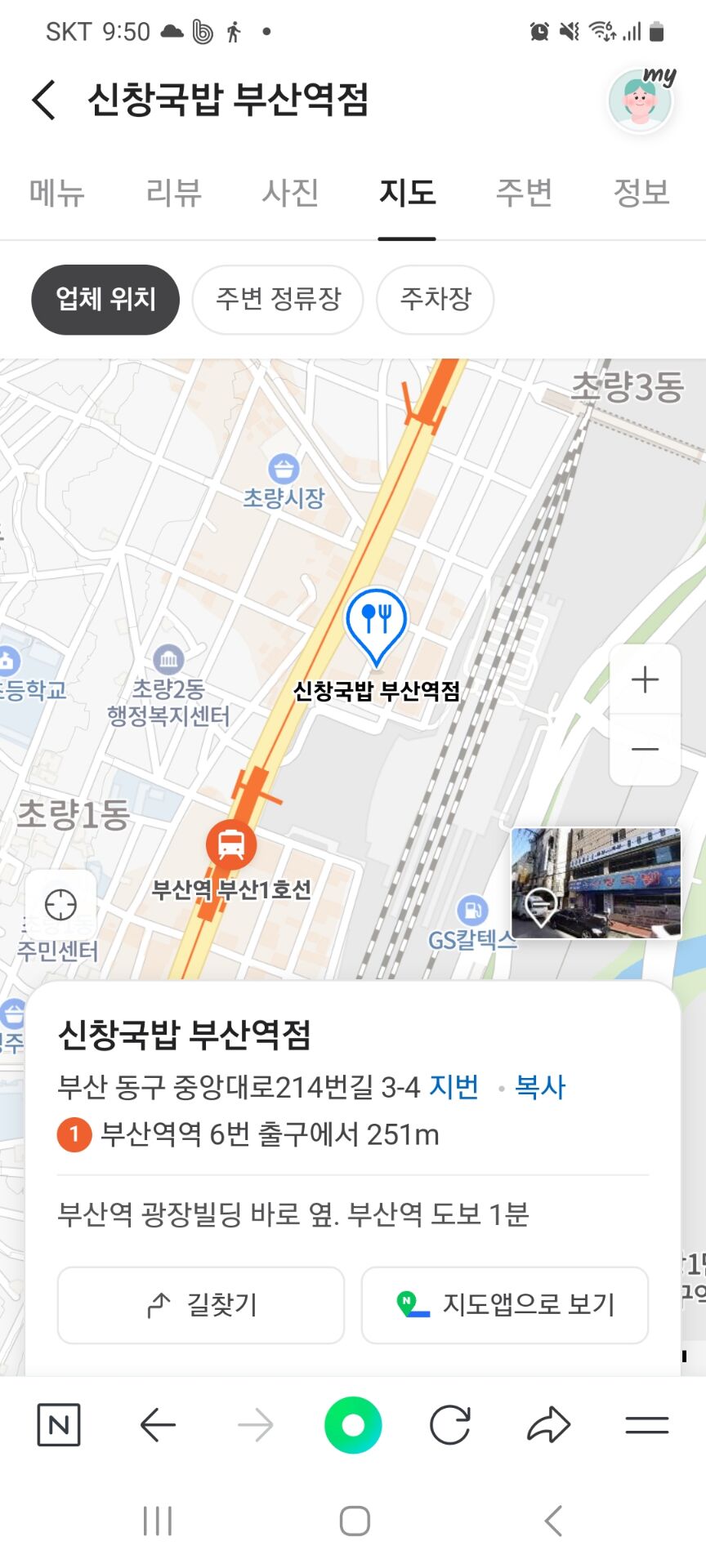Zoom in on the map
This screenshot has width=706, height=1568.
point(645,679)
